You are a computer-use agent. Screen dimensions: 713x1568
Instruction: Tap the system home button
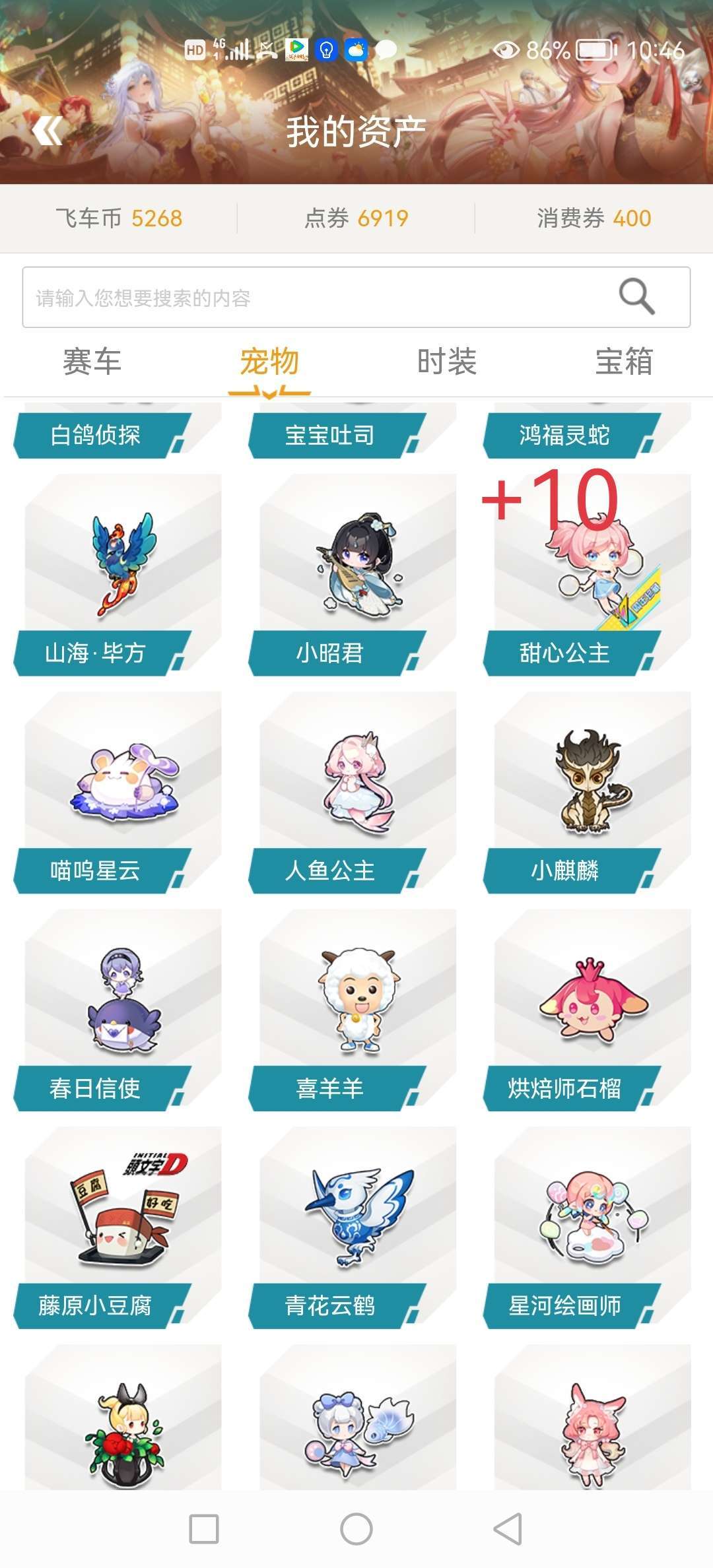coord(356,1528)
